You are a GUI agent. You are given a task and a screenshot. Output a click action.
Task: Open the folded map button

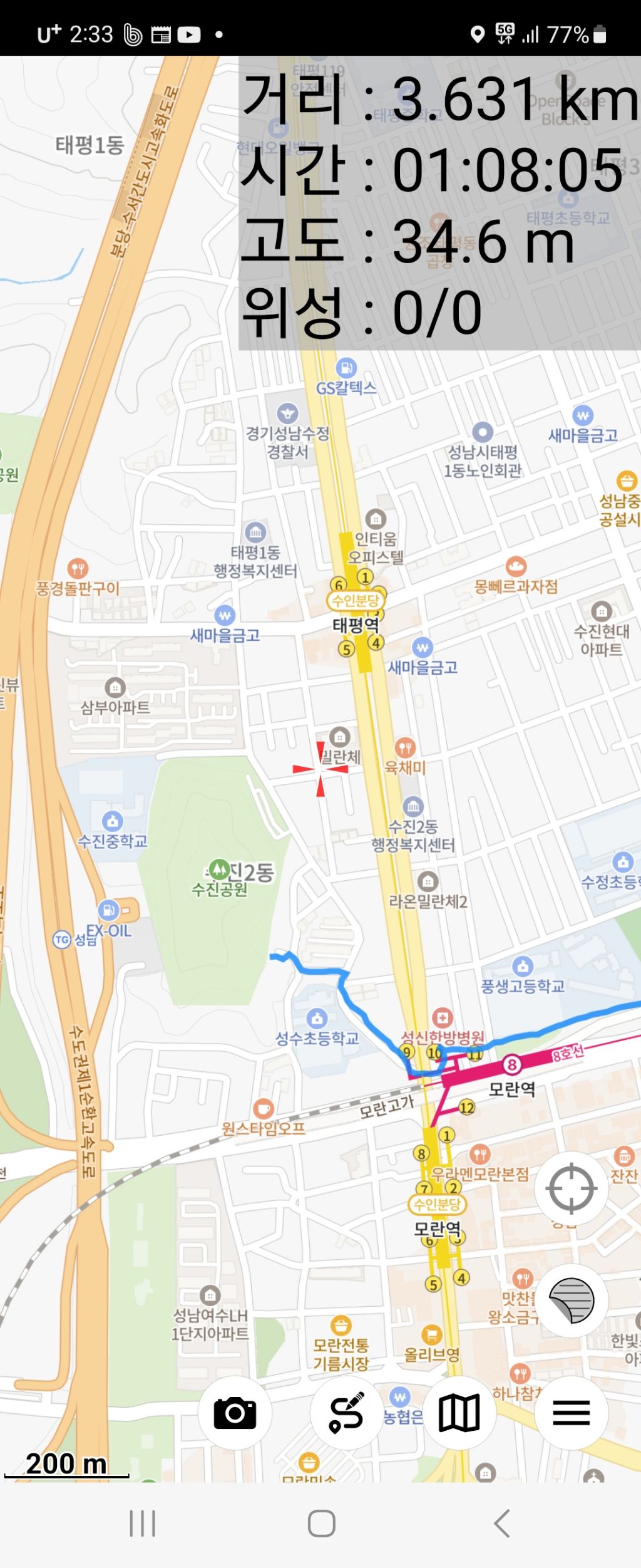click(459, 1413)
